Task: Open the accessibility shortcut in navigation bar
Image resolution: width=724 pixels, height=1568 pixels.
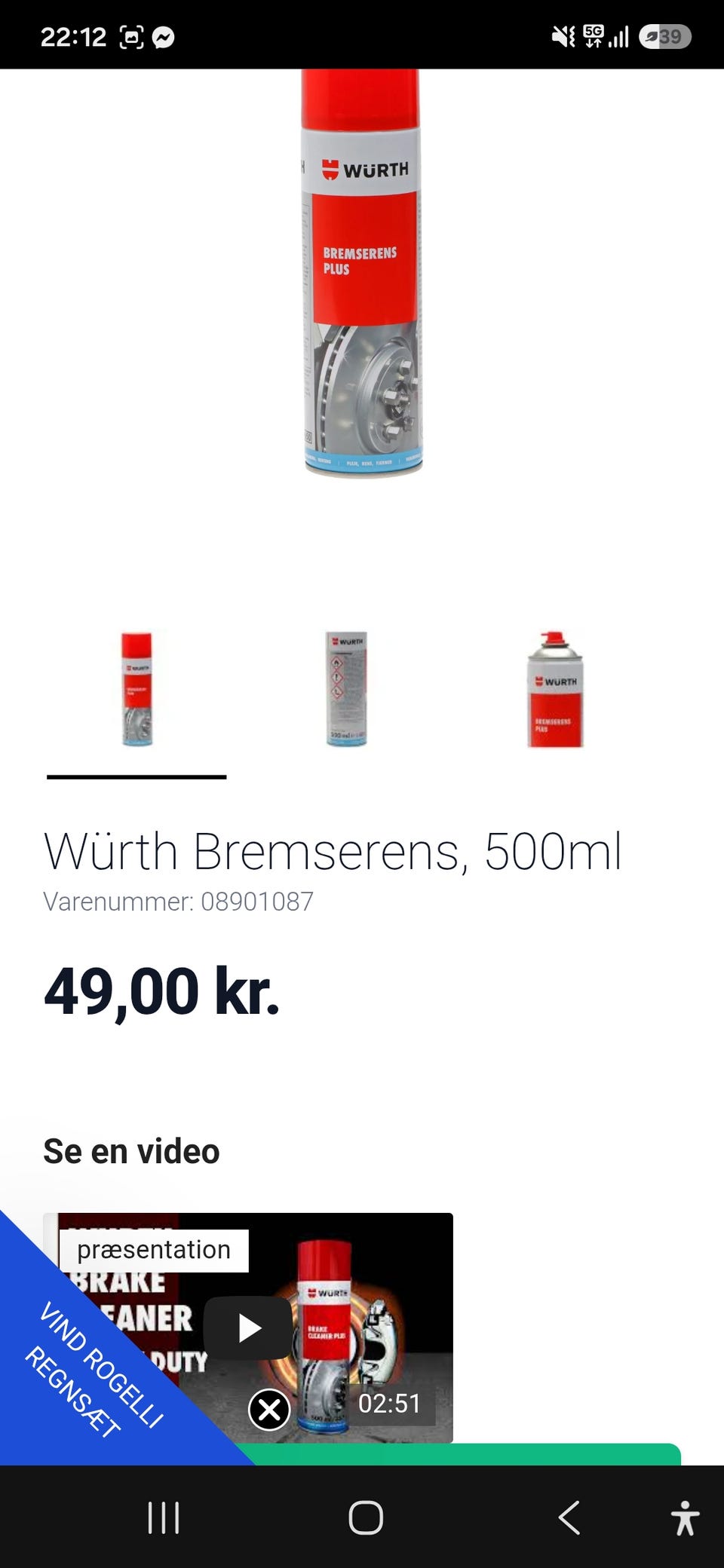Action: click(685, 1517)
